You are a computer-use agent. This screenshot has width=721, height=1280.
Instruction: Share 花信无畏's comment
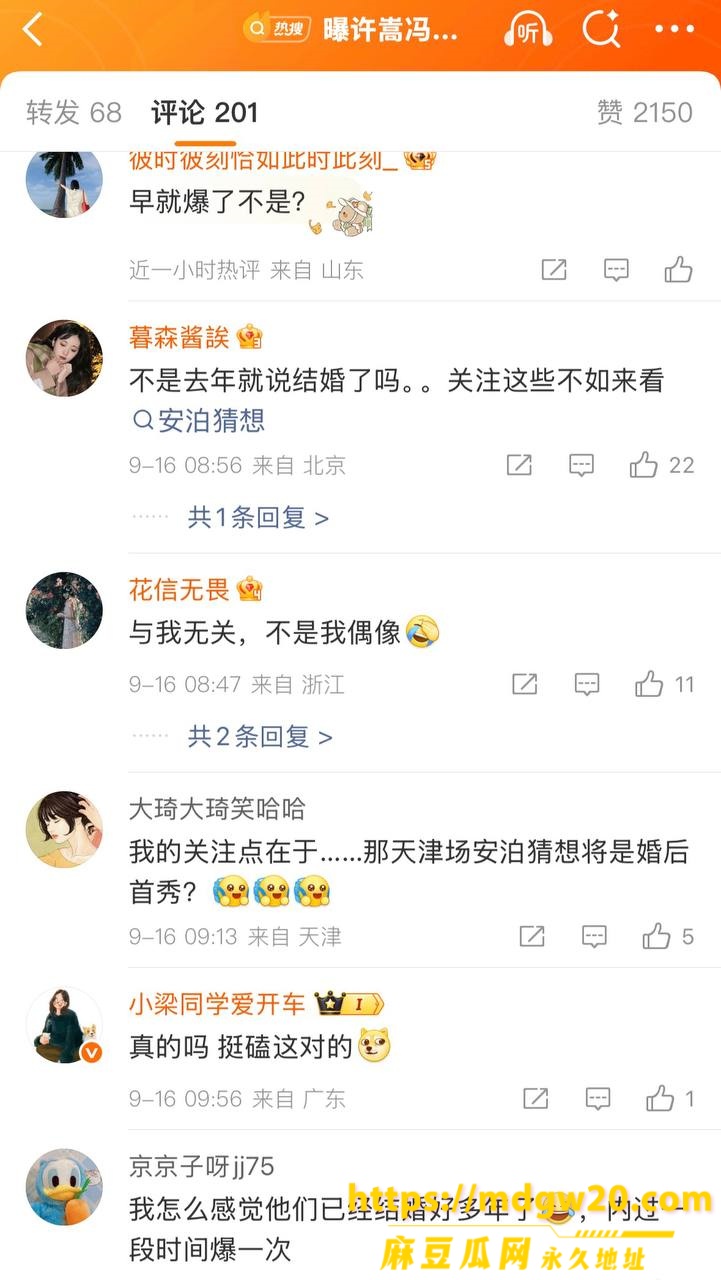[x=525, y=684]
